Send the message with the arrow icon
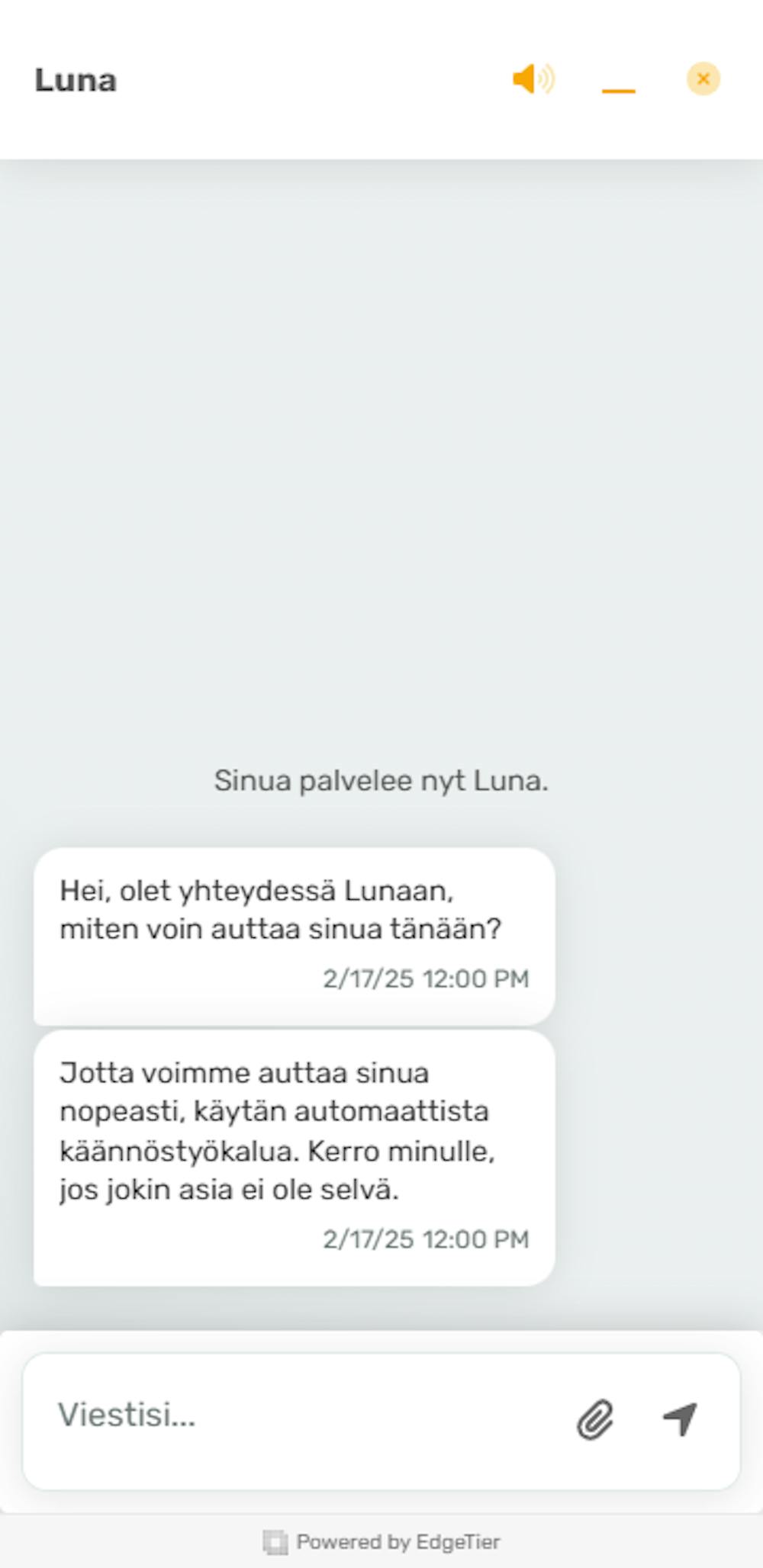 (680, 1419)
